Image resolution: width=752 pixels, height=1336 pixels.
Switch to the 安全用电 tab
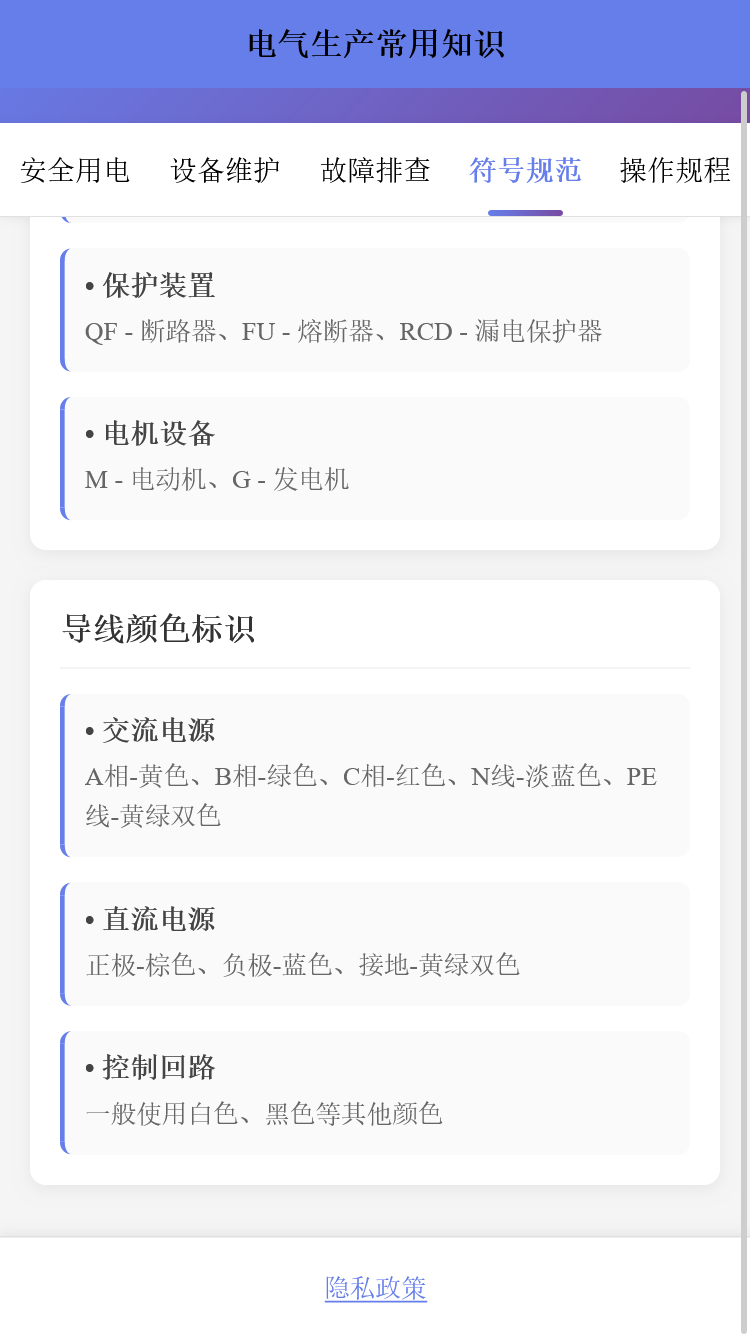pyautogui.click(x=75, y=170)
